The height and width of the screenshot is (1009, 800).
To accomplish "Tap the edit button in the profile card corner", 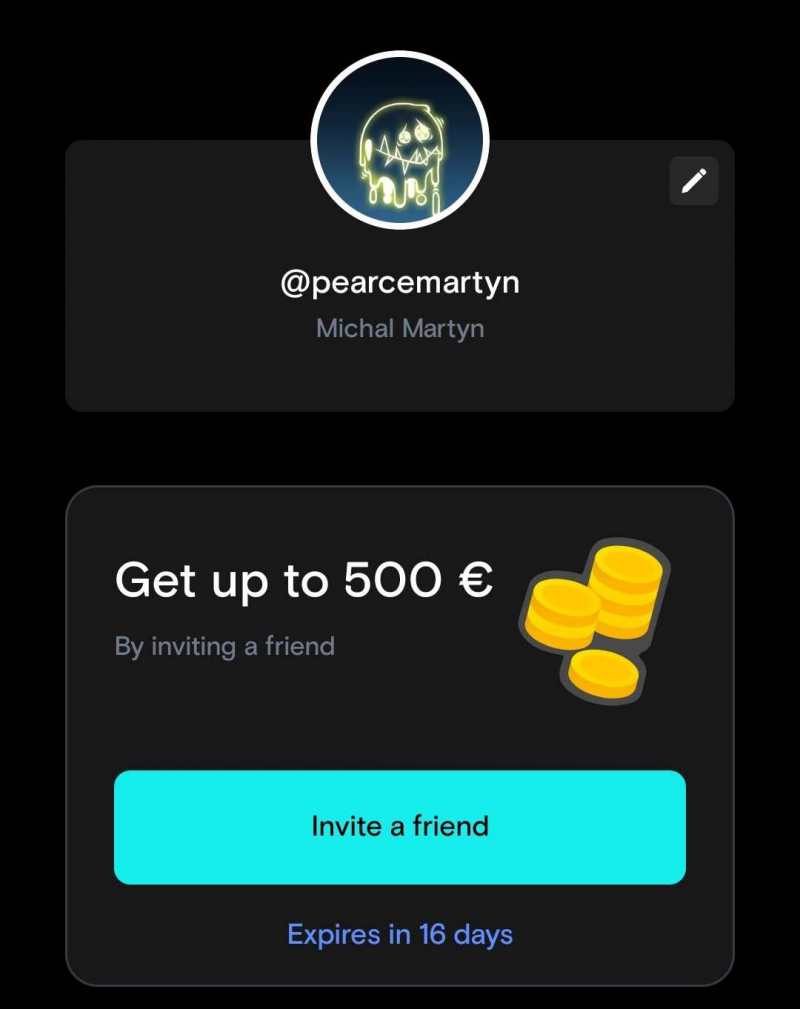I will pyautogui.click(x=692, y=182).
